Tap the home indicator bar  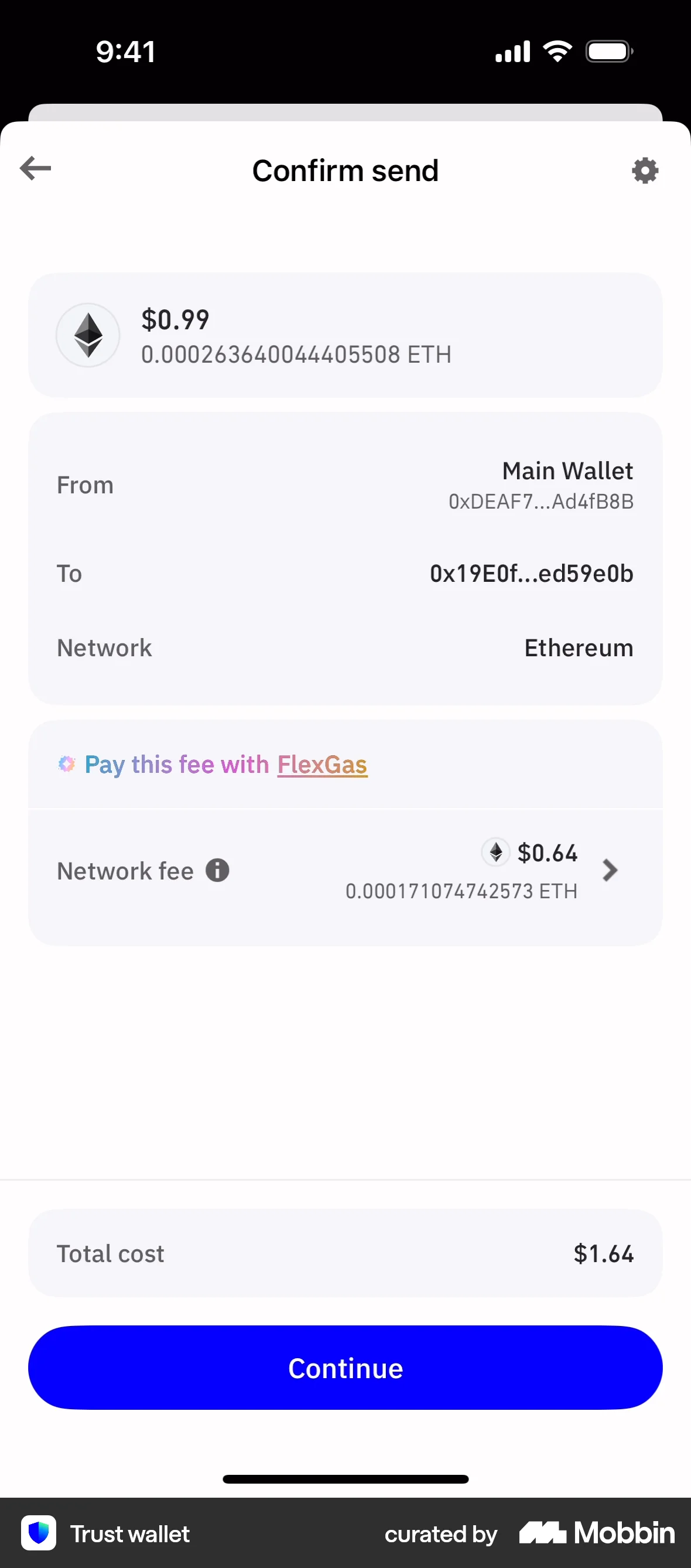[x=345, y=1479]
